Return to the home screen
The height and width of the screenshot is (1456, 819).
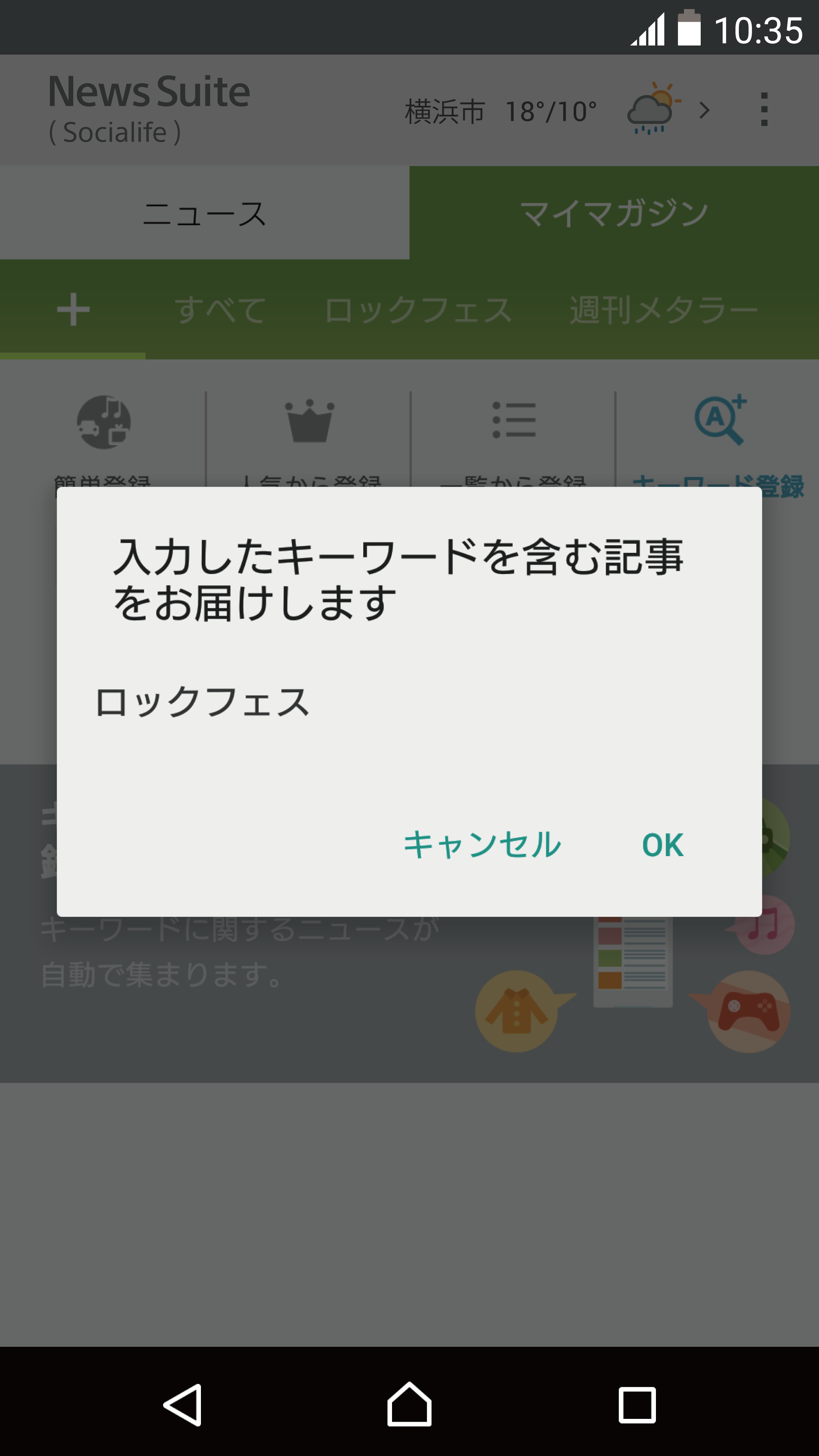tap(409, 1405)
